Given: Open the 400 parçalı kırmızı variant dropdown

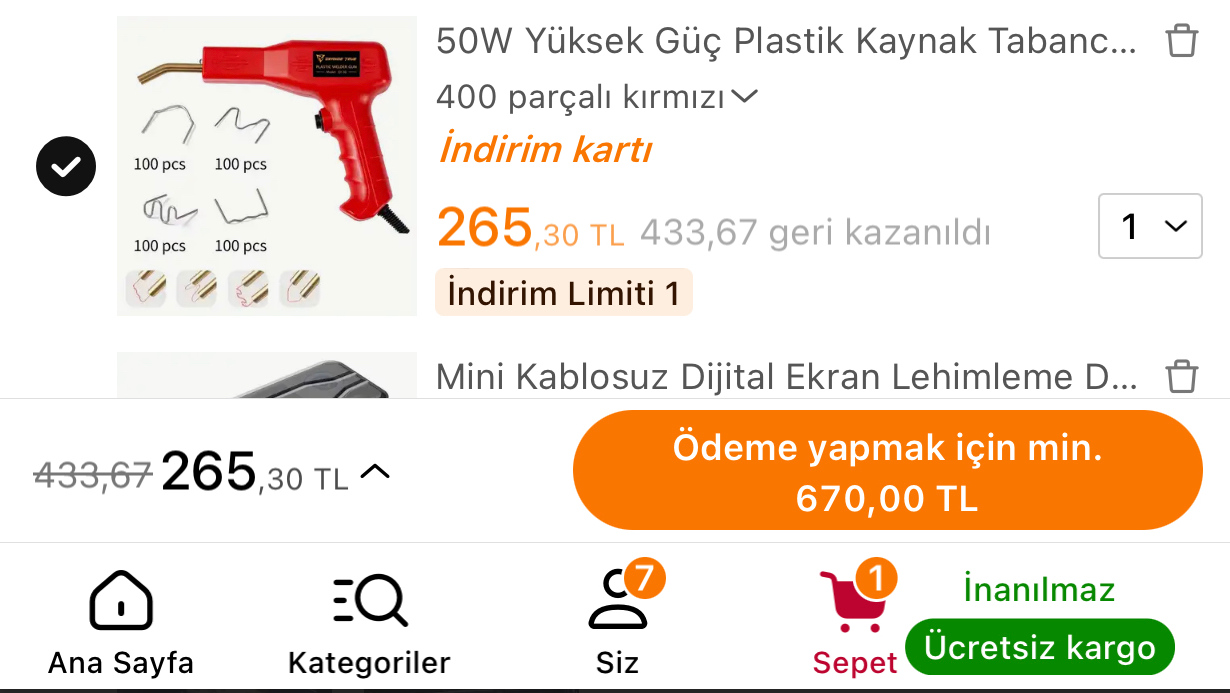Looking at the screenshot, I should pyautogui.click(x=597, y=98).
